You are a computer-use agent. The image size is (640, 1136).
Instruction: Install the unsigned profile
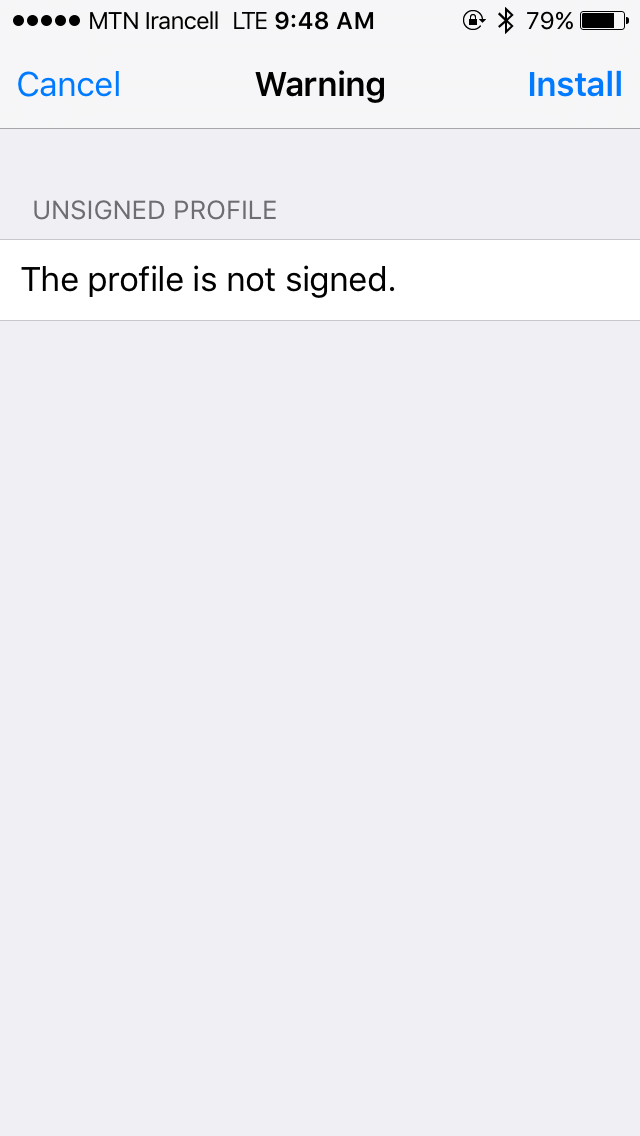[575, 85]
